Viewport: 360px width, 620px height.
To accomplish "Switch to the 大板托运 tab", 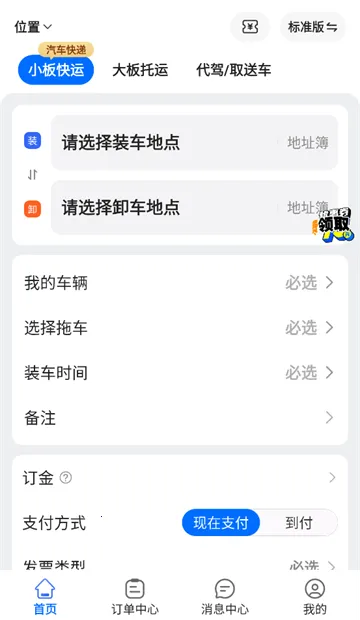I will pos(140,70).
